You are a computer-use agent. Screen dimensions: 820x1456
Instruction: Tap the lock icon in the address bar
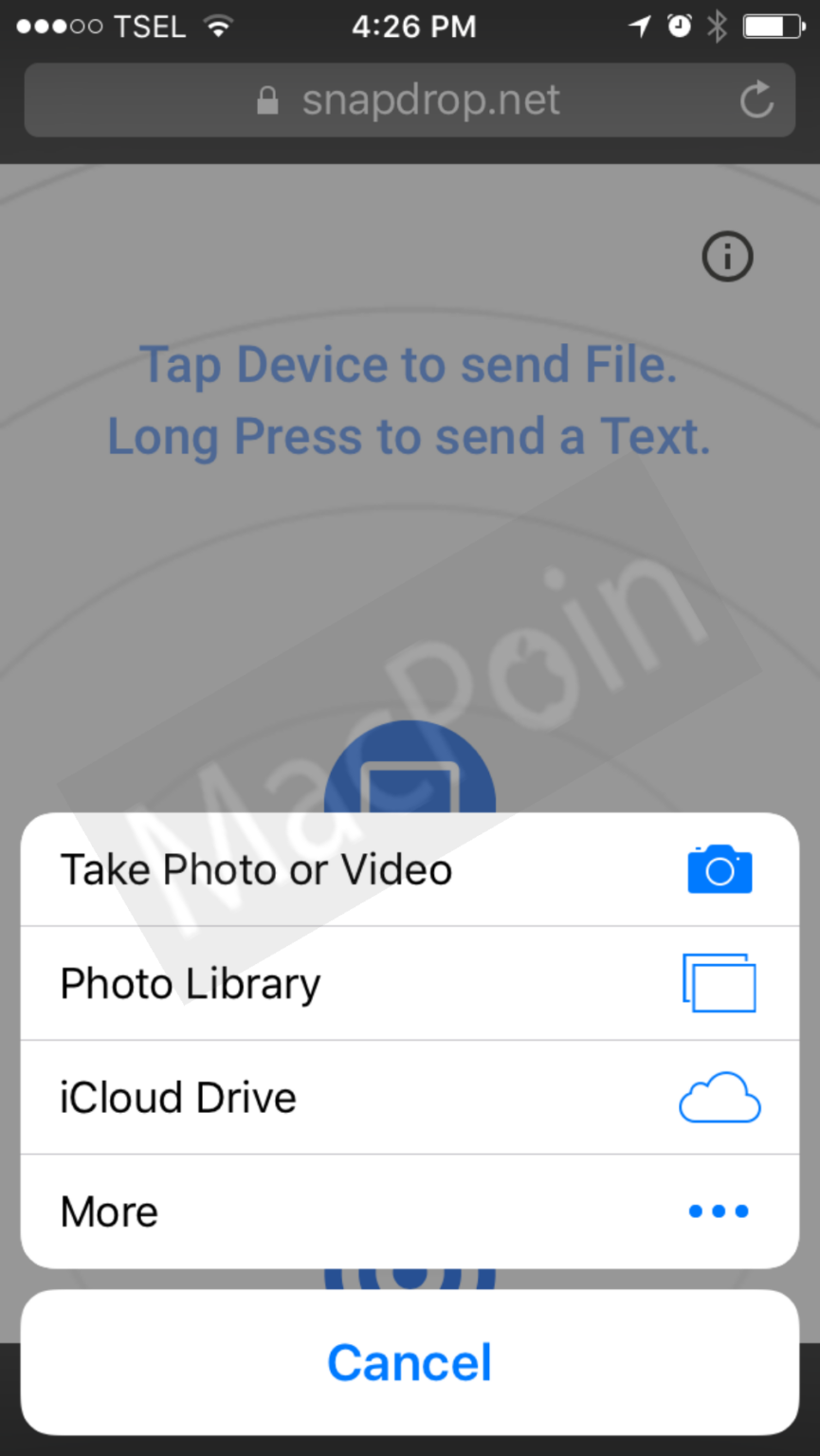point(268,100)
